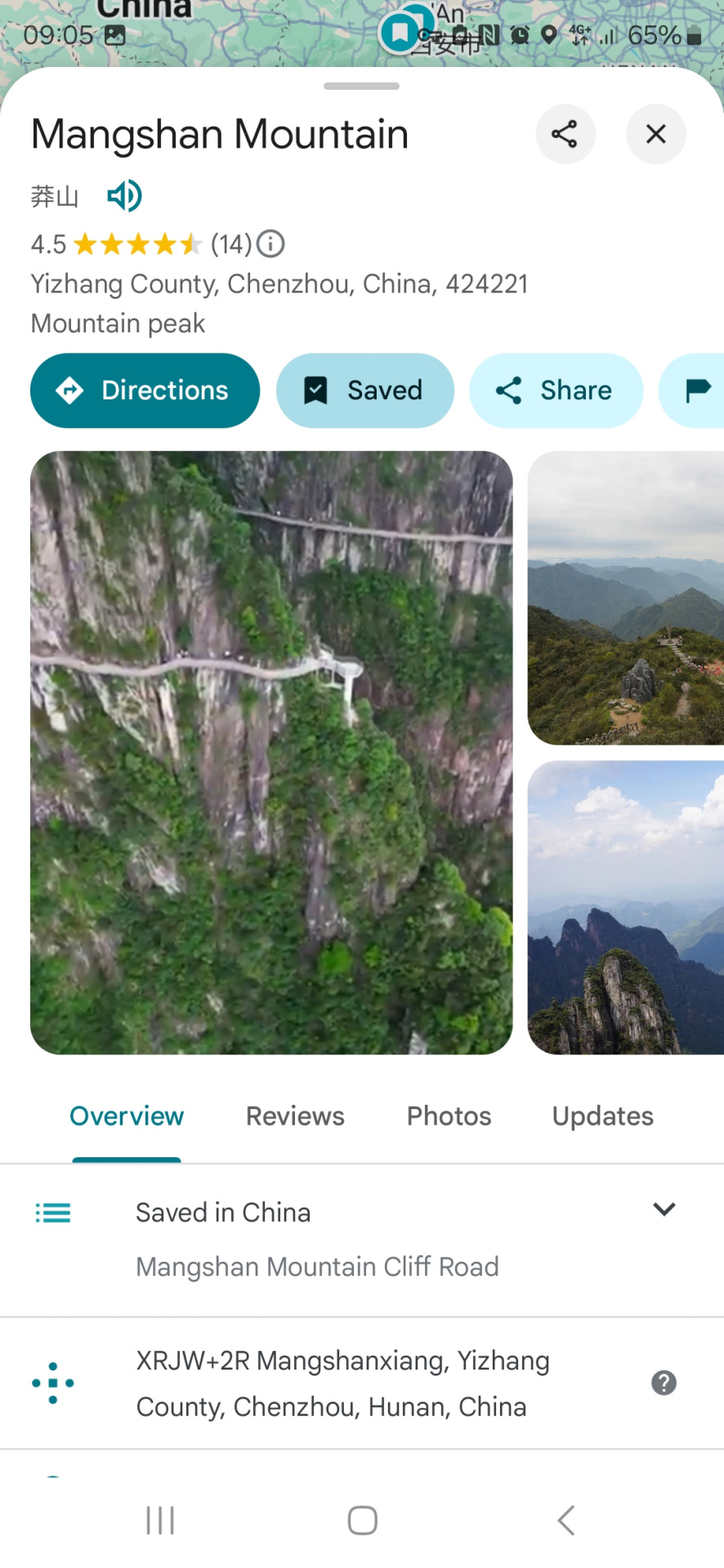Open the large cliff road photo
724x1568 pixels.
[271, 751]
